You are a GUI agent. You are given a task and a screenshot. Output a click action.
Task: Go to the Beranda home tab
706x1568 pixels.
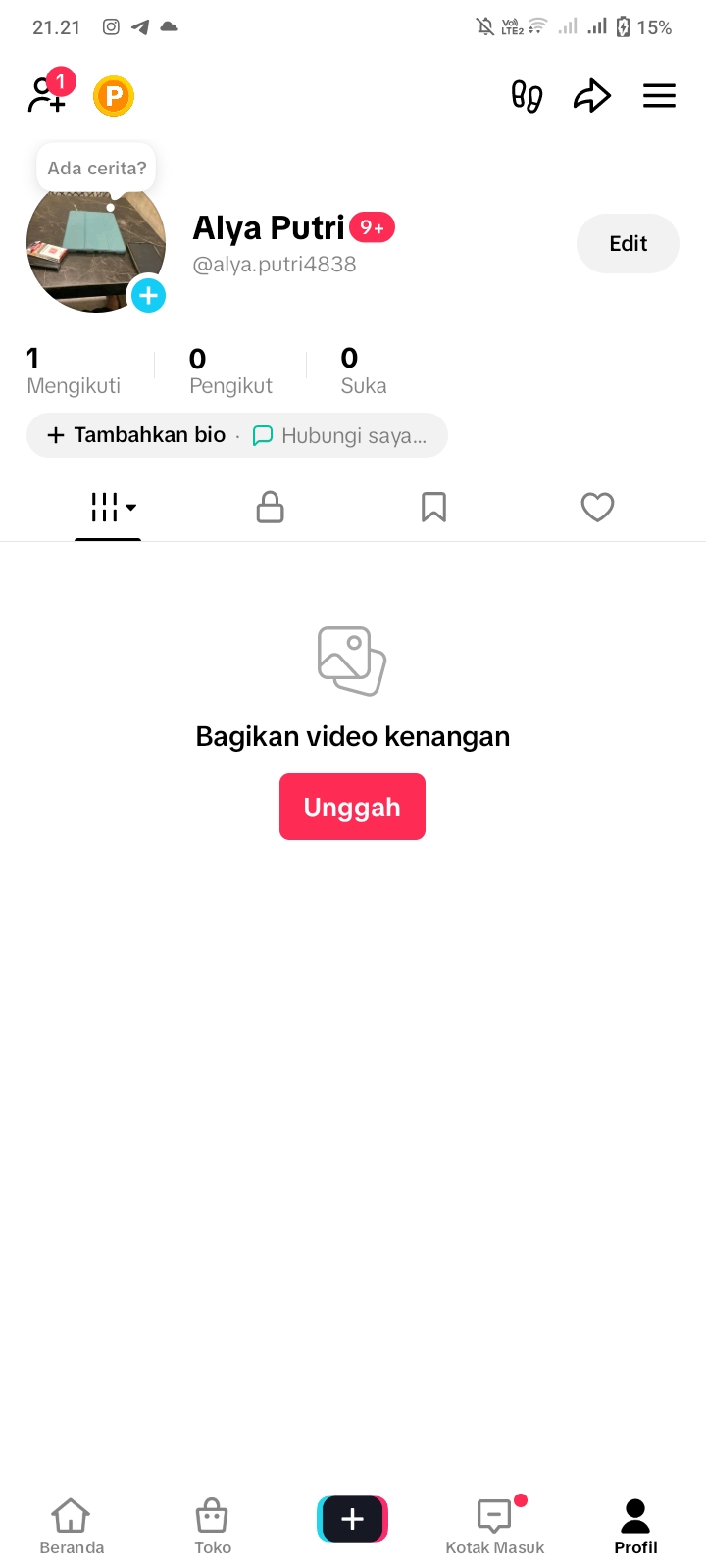[72, 1527]
